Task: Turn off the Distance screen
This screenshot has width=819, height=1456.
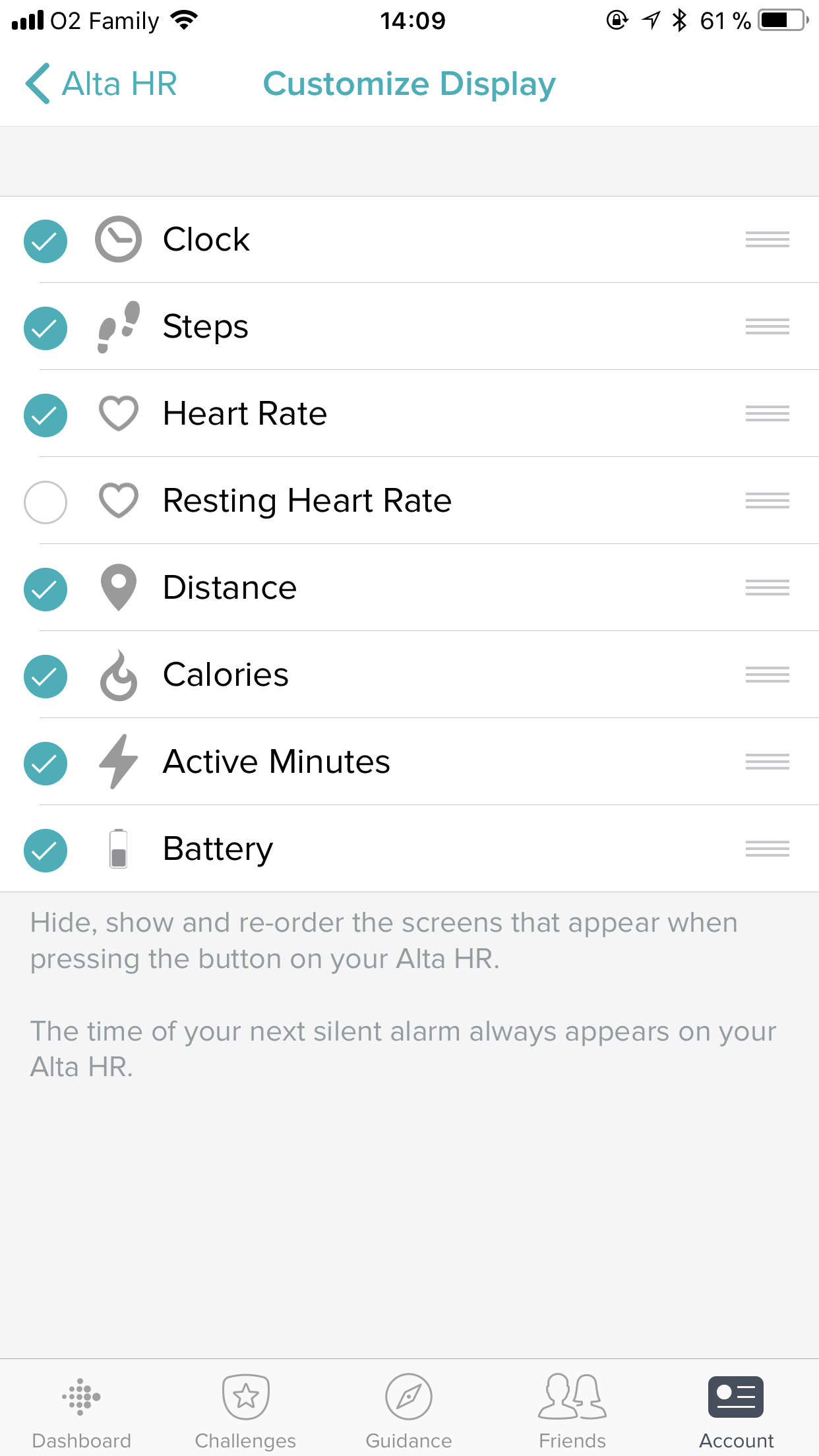Action: (x=45, y=588)
